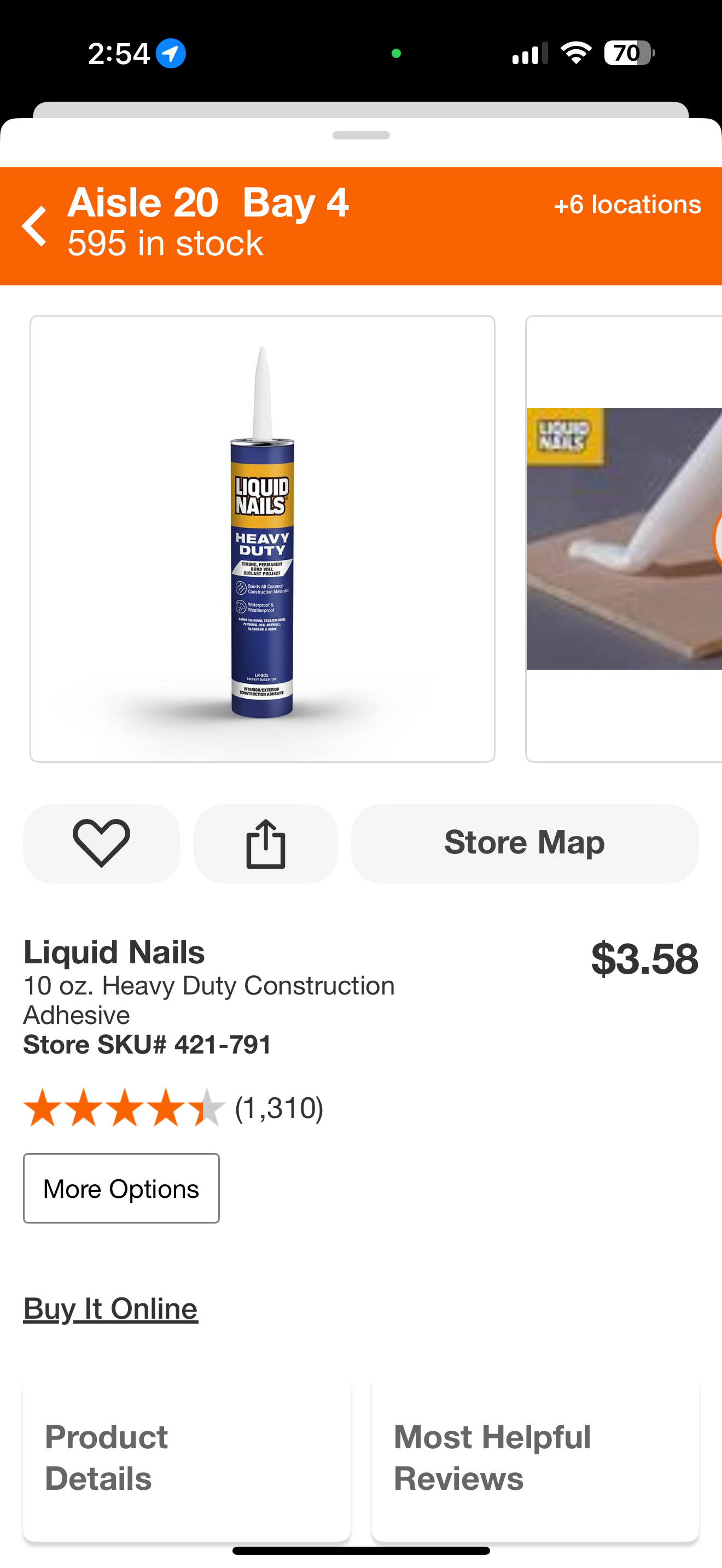
Task: Switch to Most Helpful Reviews
Action: pyautogui.click(x=535, y=1460)
